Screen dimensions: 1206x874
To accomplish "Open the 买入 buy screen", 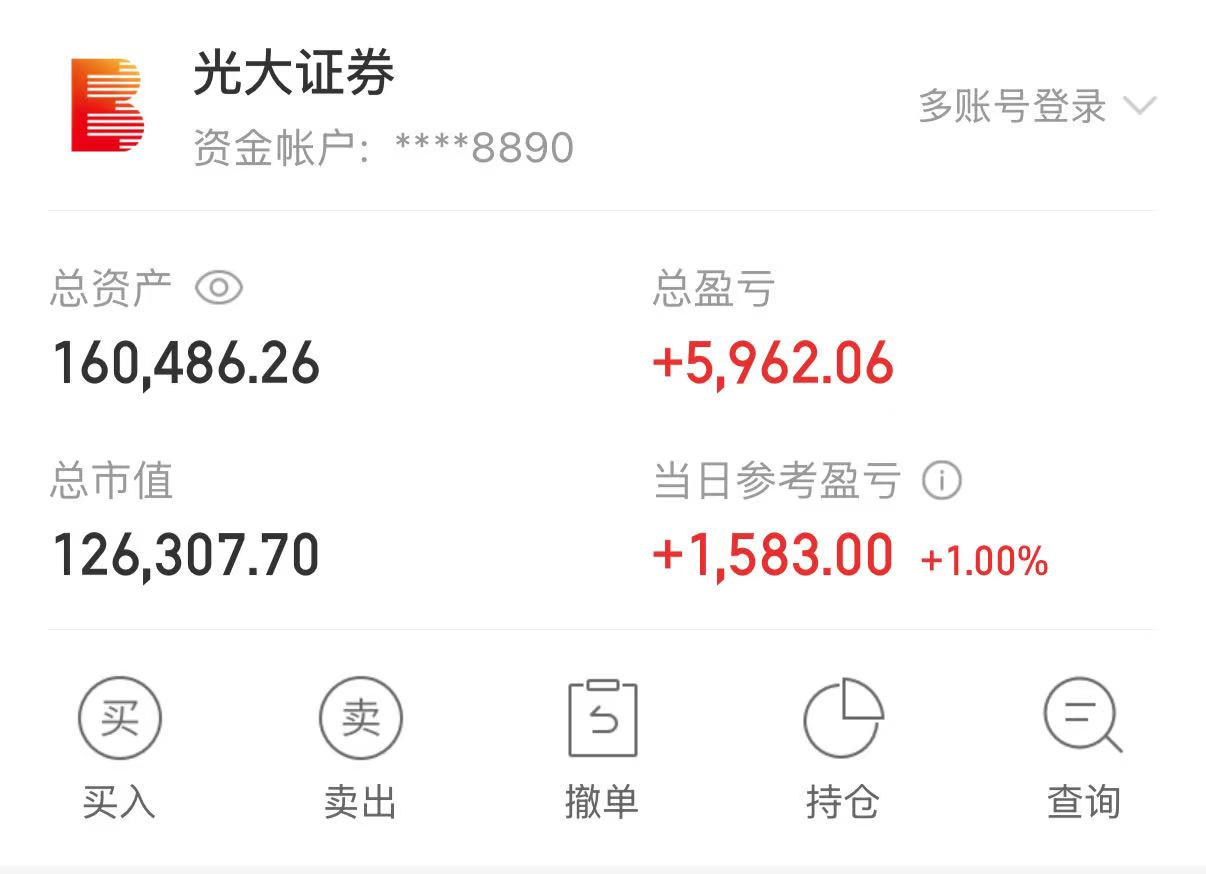I will pos(119,746).
